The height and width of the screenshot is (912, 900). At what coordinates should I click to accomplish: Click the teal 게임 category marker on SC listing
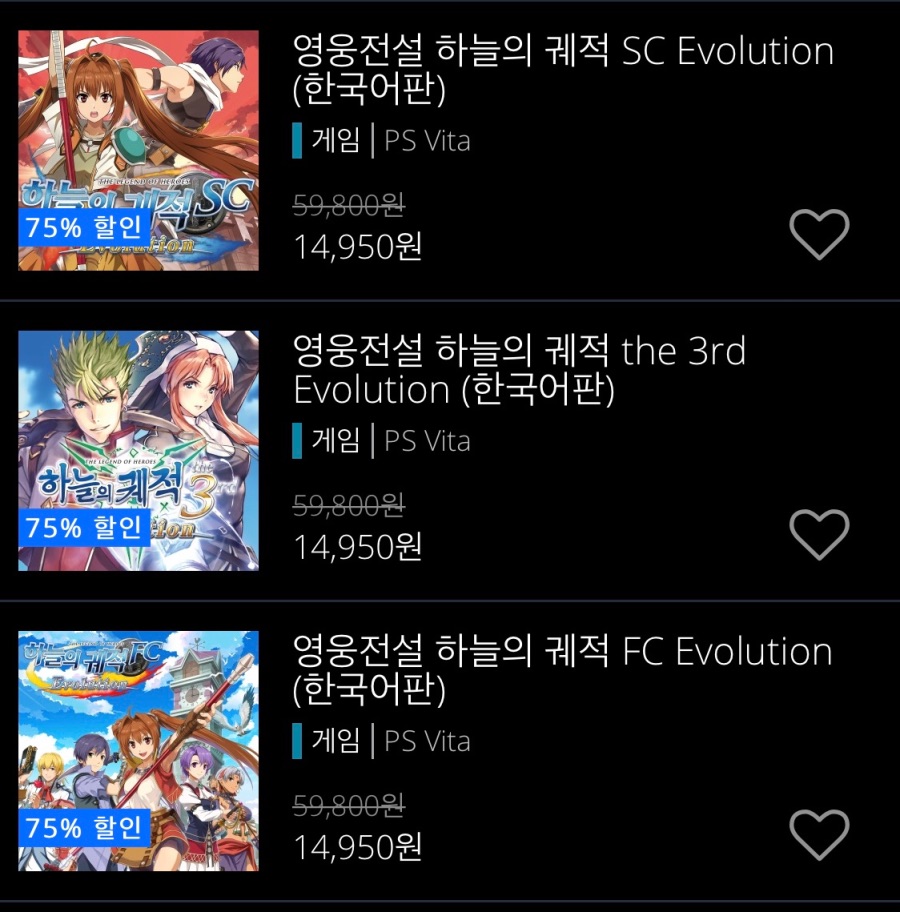coord(297,140)
